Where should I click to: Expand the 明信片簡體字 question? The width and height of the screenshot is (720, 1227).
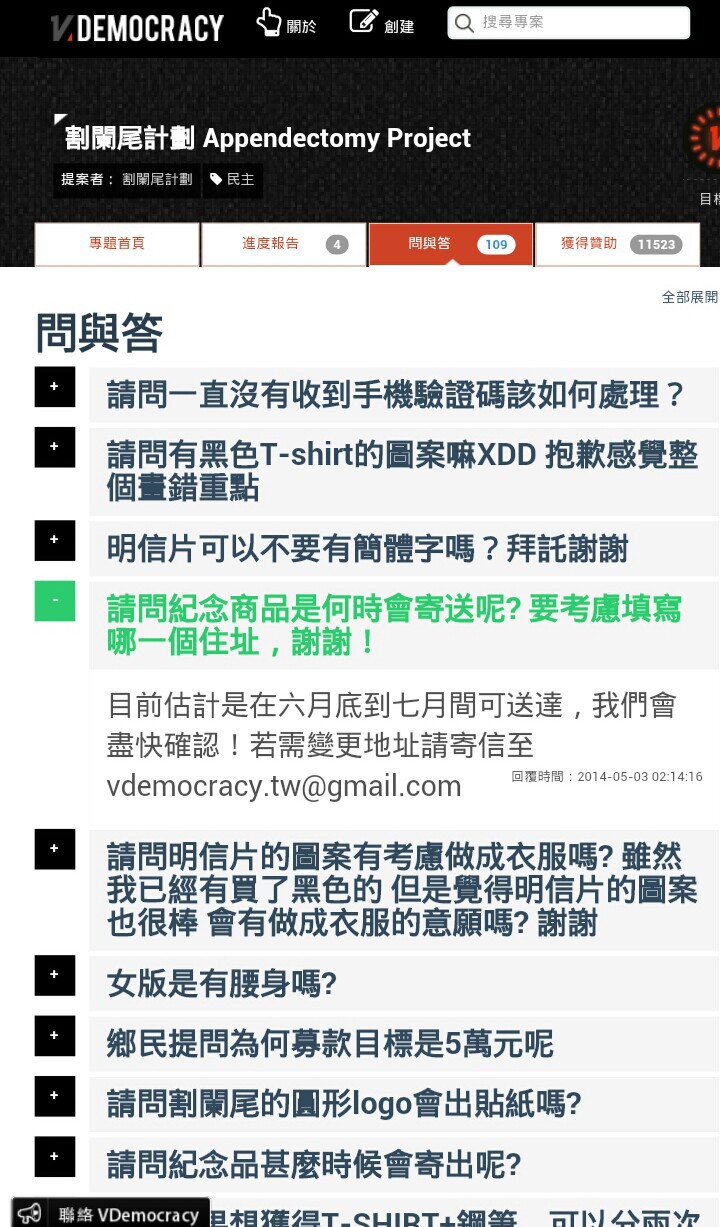pyautogui.click(x=55, y=540)
